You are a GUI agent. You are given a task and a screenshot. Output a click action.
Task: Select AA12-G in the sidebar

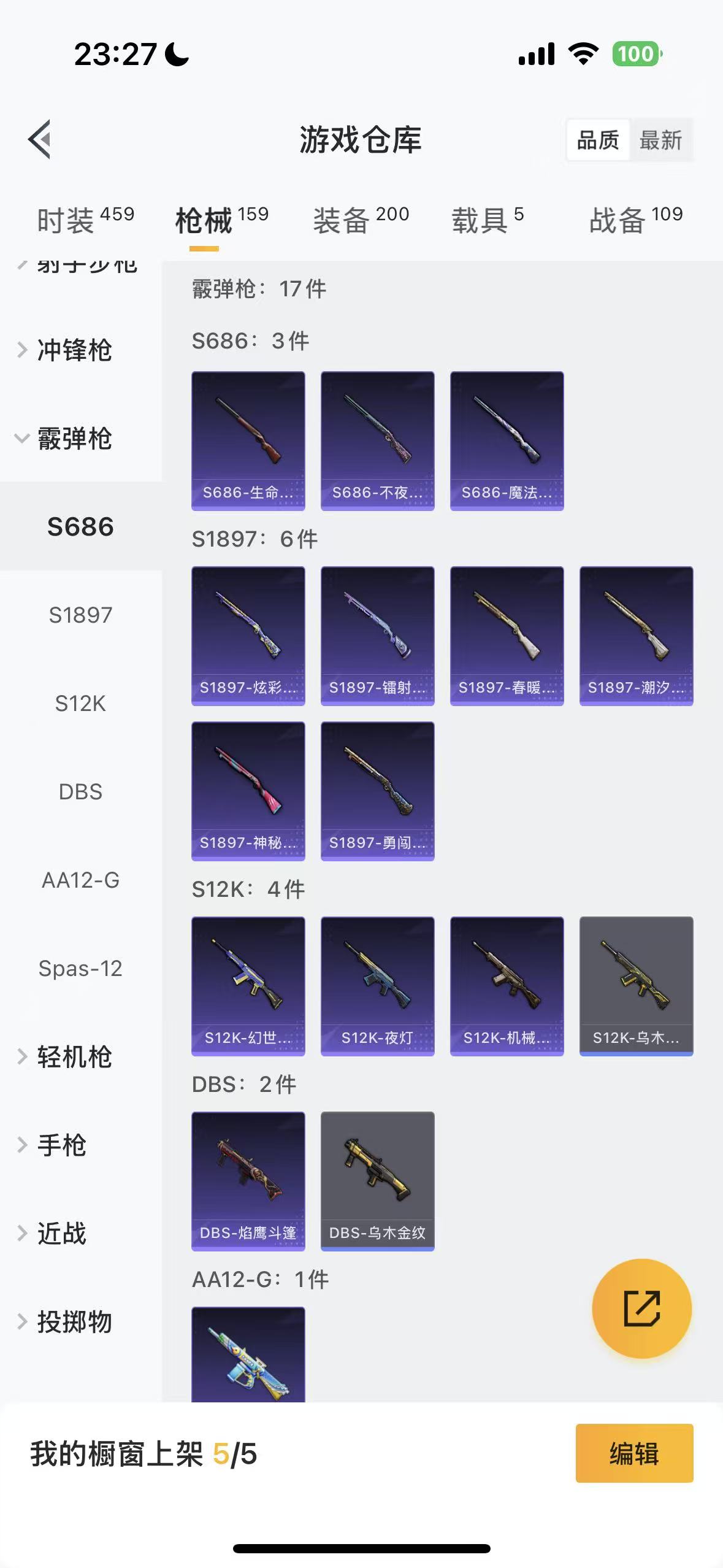80,880
